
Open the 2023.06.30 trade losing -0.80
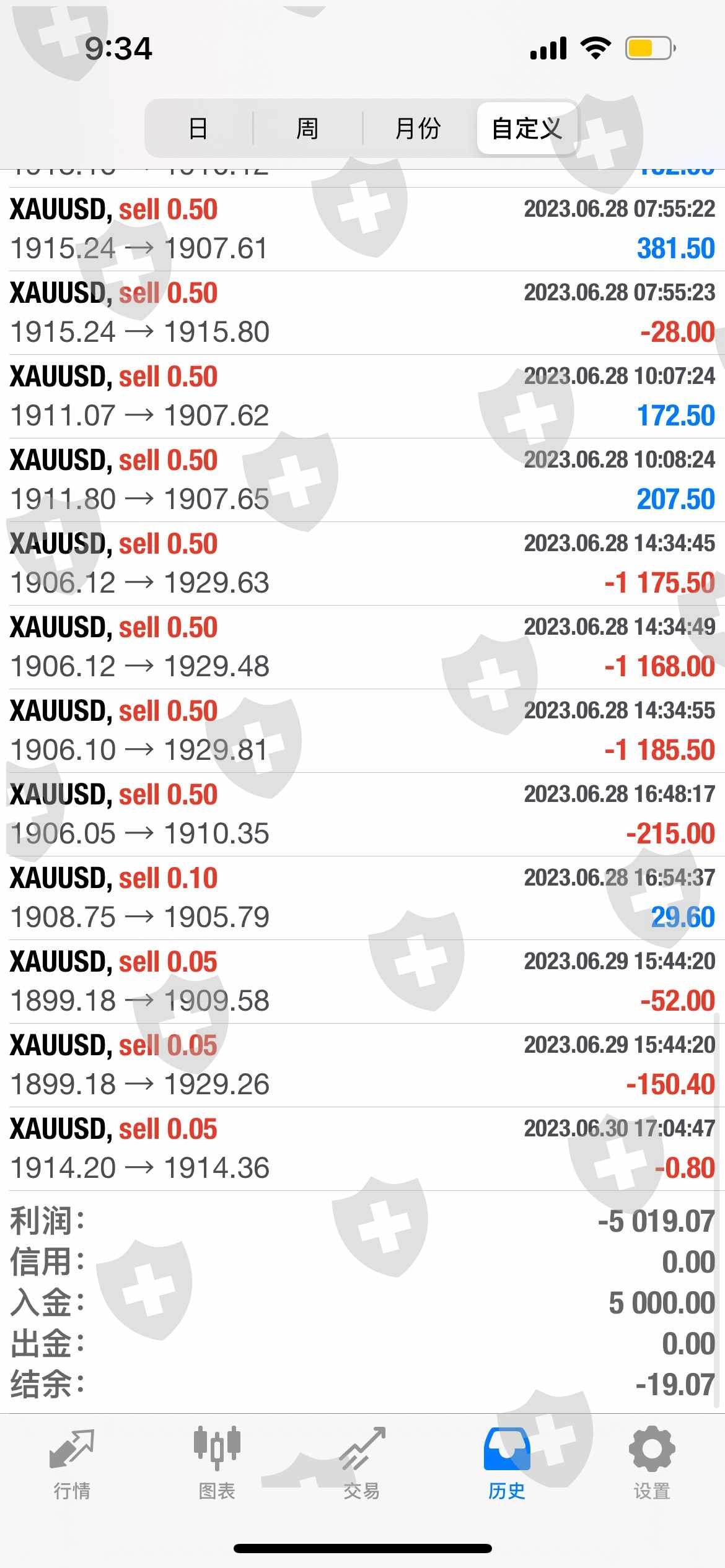point(362,1149)
